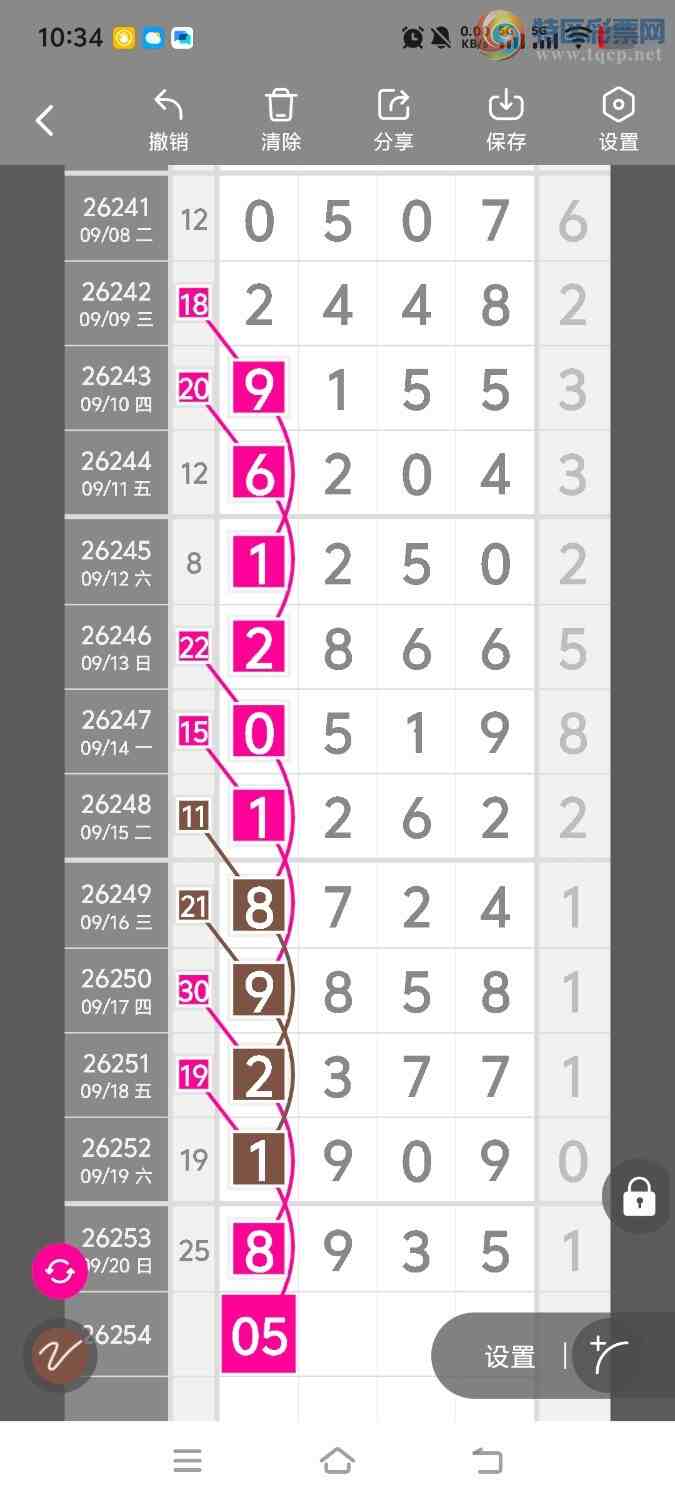The width and height of the screenshot is (675, 1500).
Task: Tap the pink refresh floating button
Action: tap(60, 1271)
